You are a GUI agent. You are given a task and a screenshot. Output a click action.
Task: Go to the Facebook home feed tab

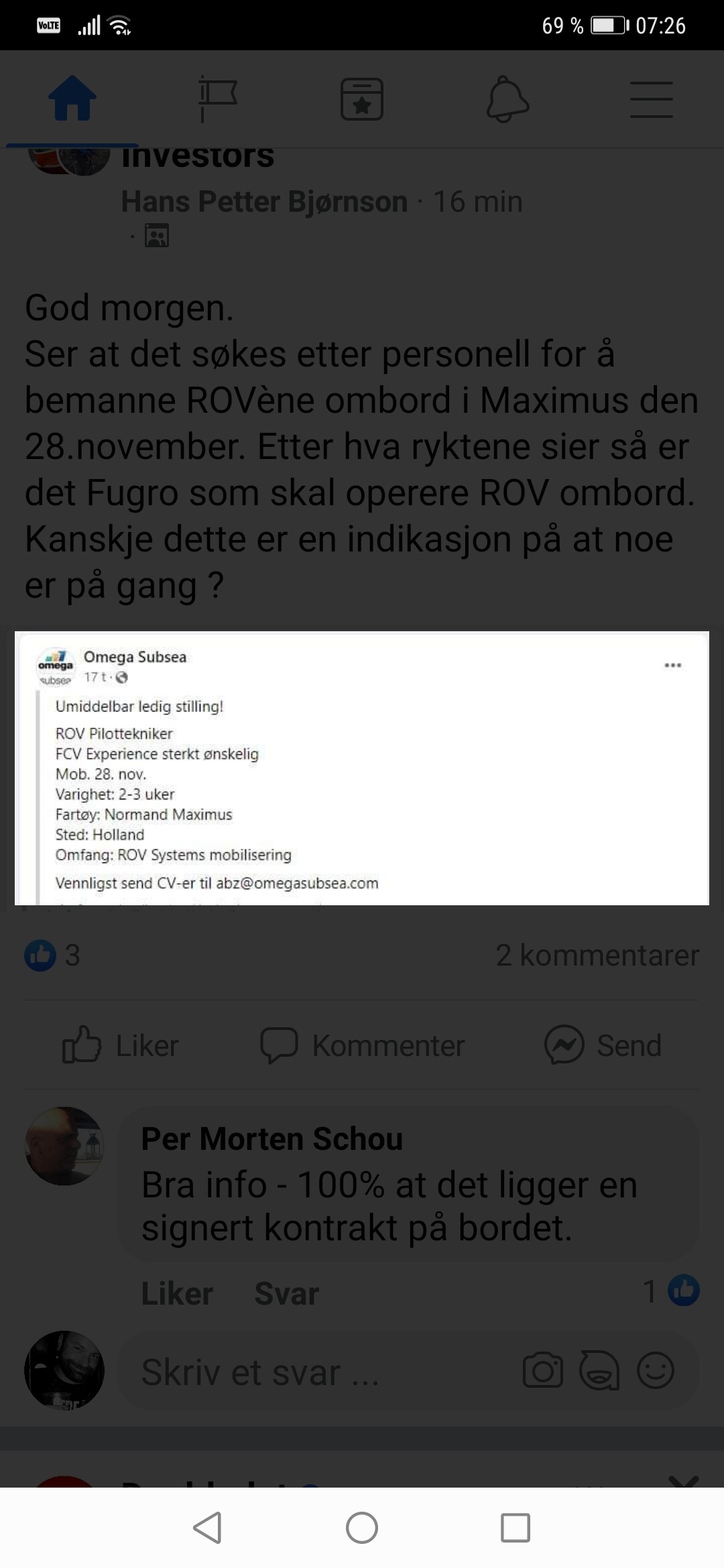click(72, 99)
